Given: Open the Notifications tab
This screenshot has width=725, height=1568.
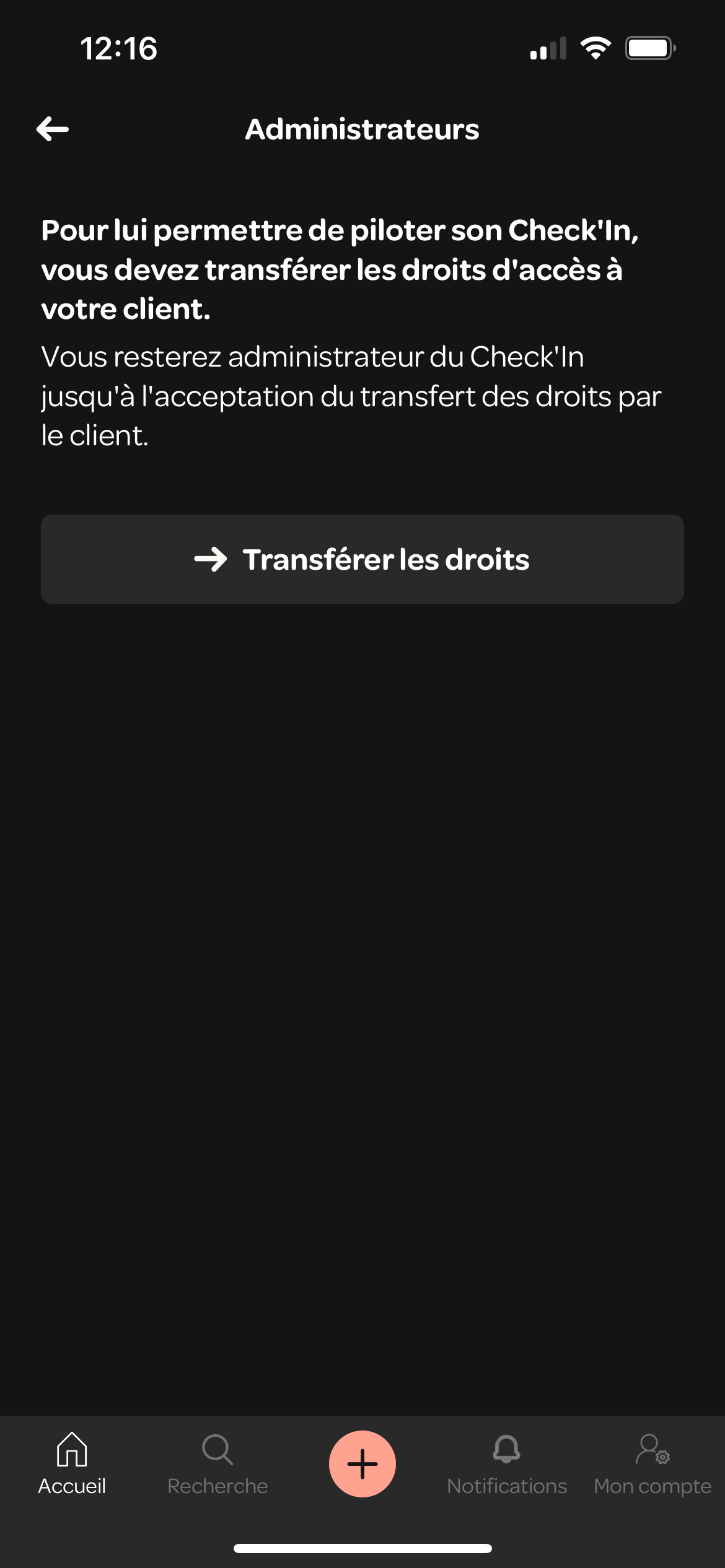Looking at the screenshot, I should 507,1464.
